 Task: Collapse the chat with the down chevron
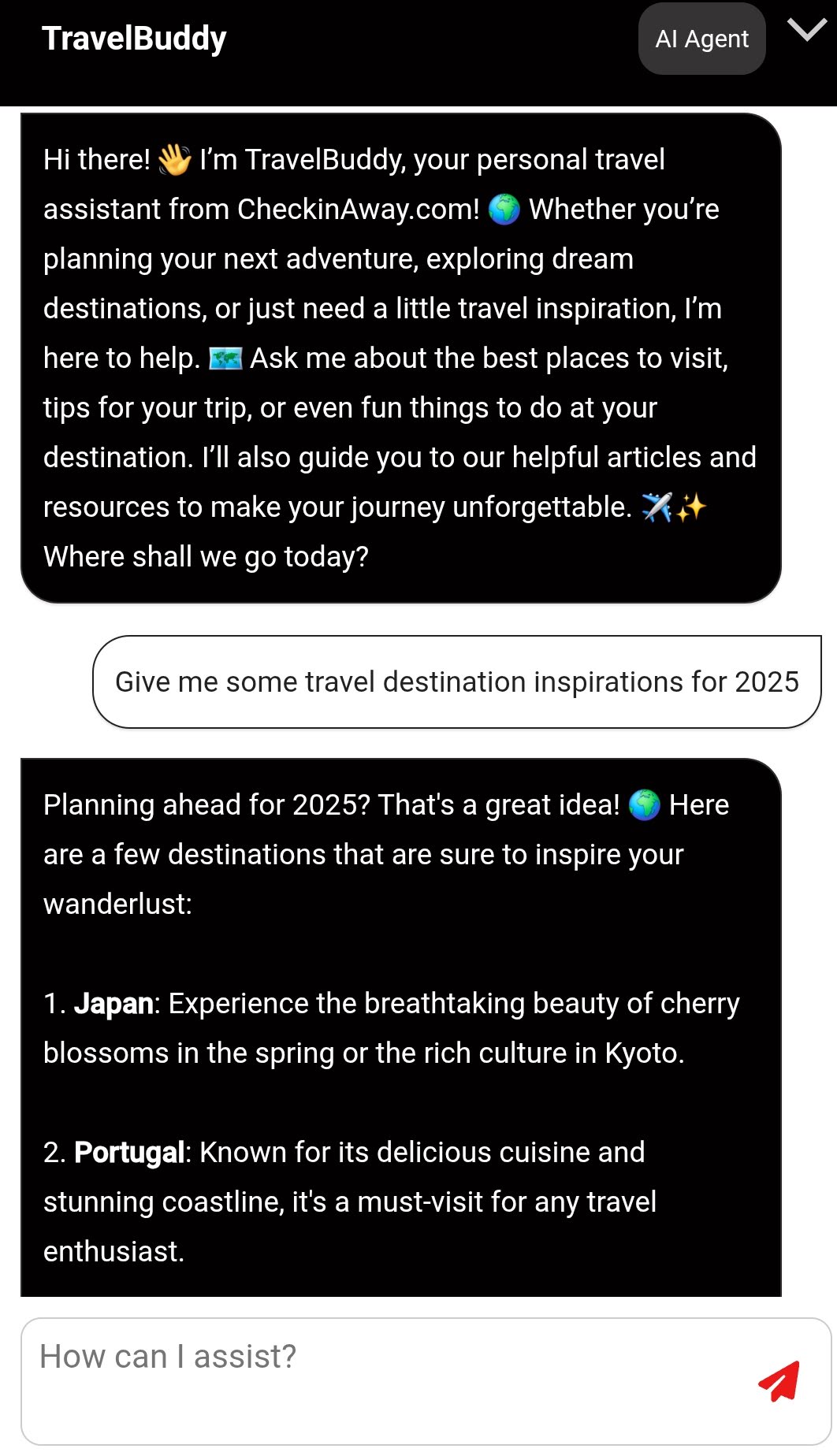807,30
